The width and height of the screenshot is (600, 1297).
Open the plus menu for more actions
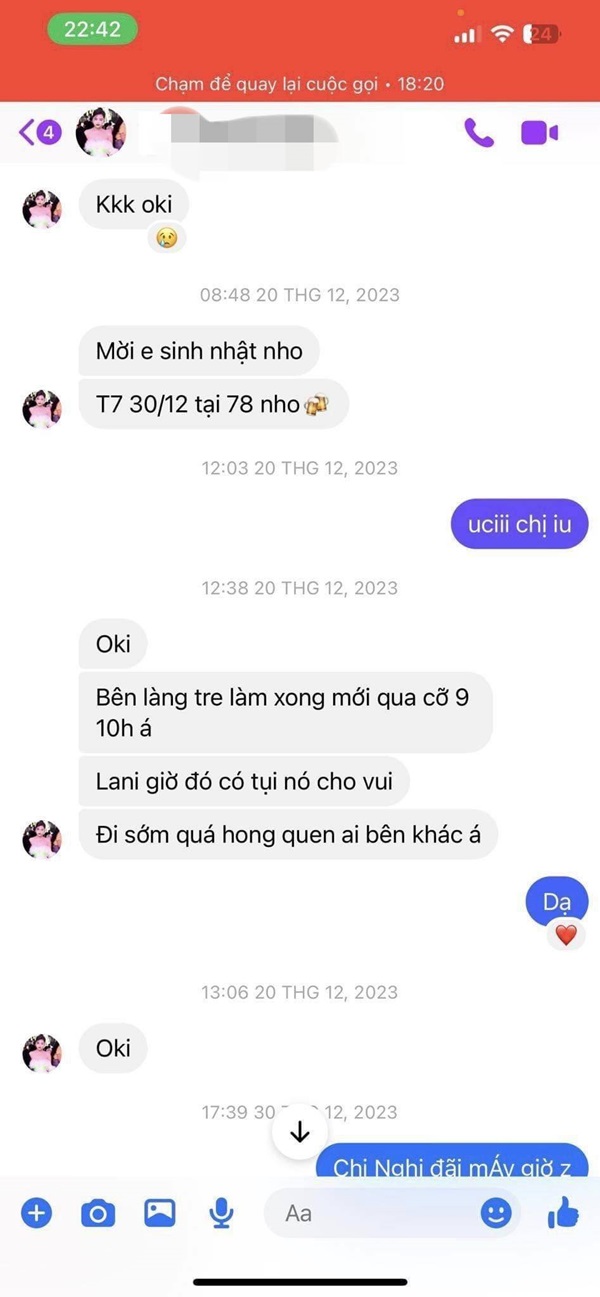click(37, 1214)
